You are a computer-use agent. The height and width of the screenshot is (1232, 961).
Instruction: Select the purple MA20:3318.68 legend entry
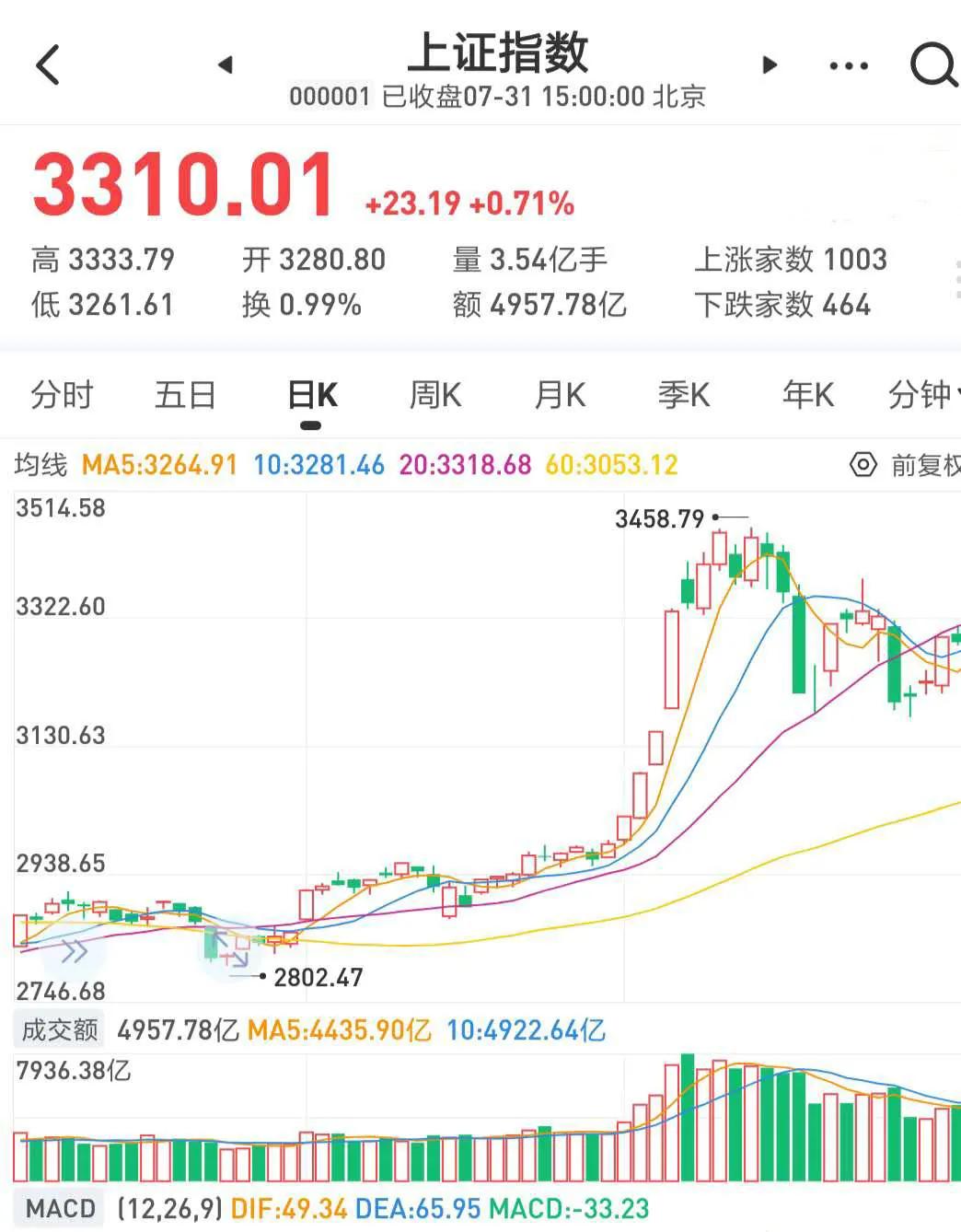464,465
